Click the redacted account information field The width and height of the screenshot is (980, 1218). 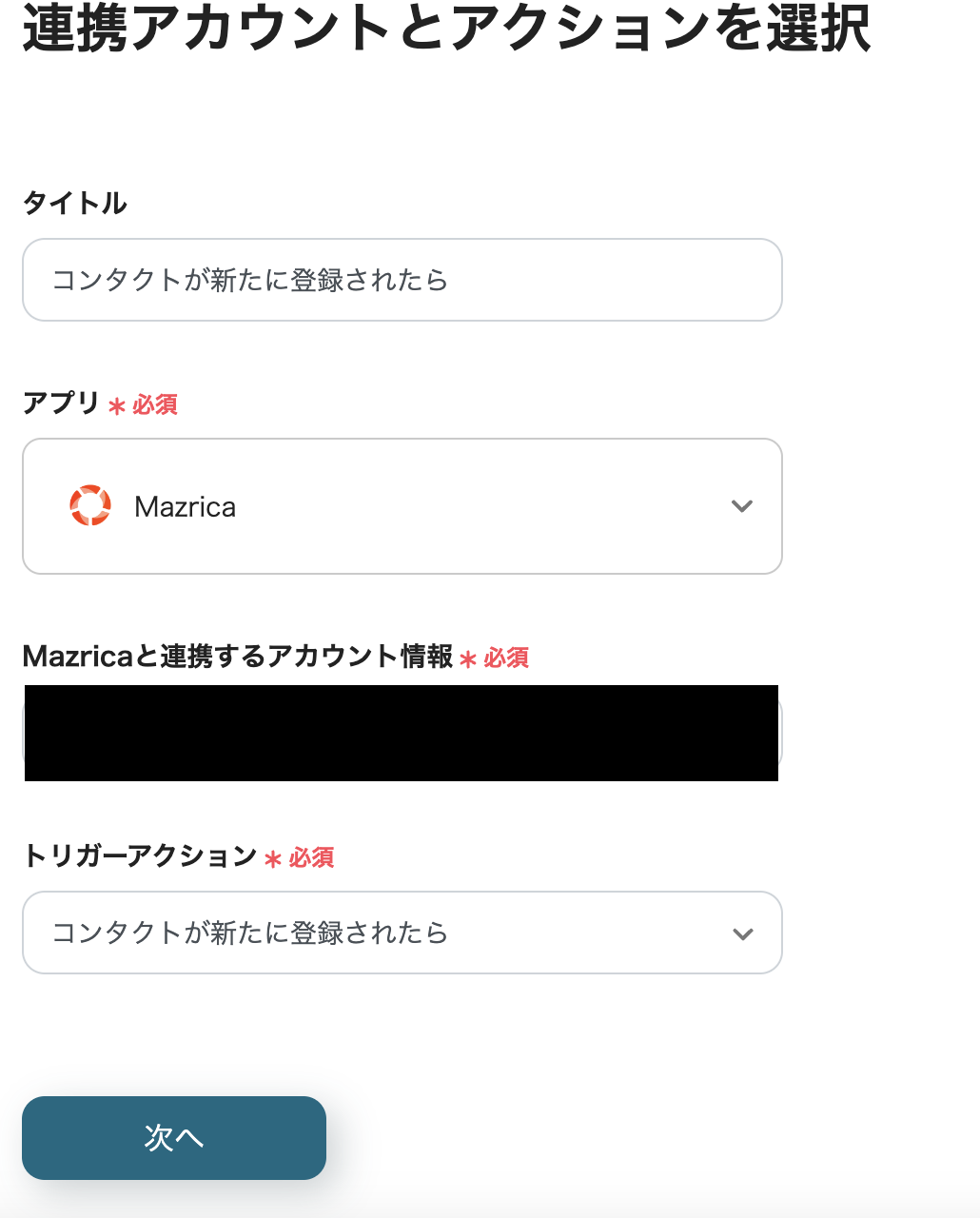tap(402, 733)
